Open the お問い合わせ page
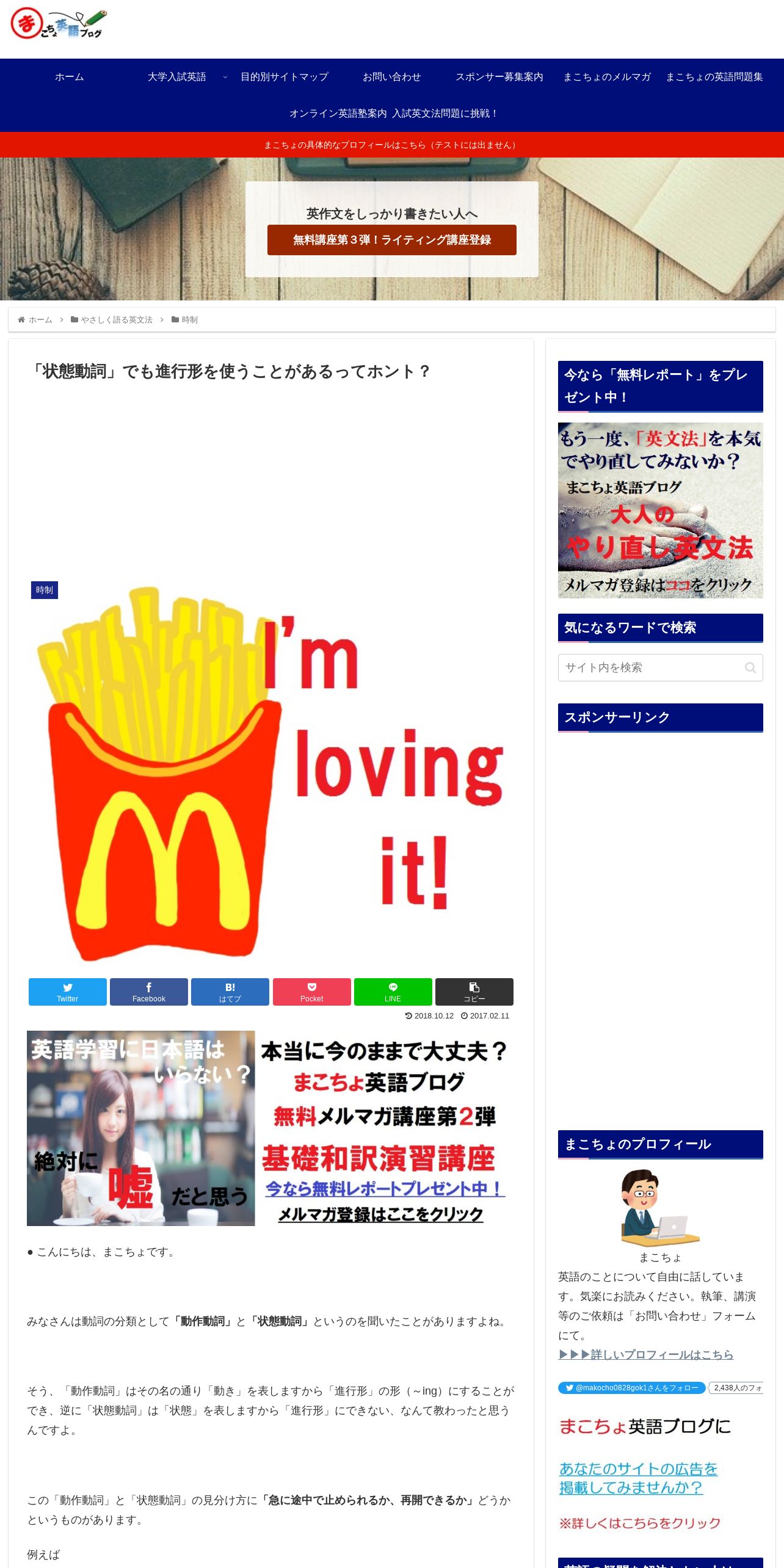 coord(391,77)
